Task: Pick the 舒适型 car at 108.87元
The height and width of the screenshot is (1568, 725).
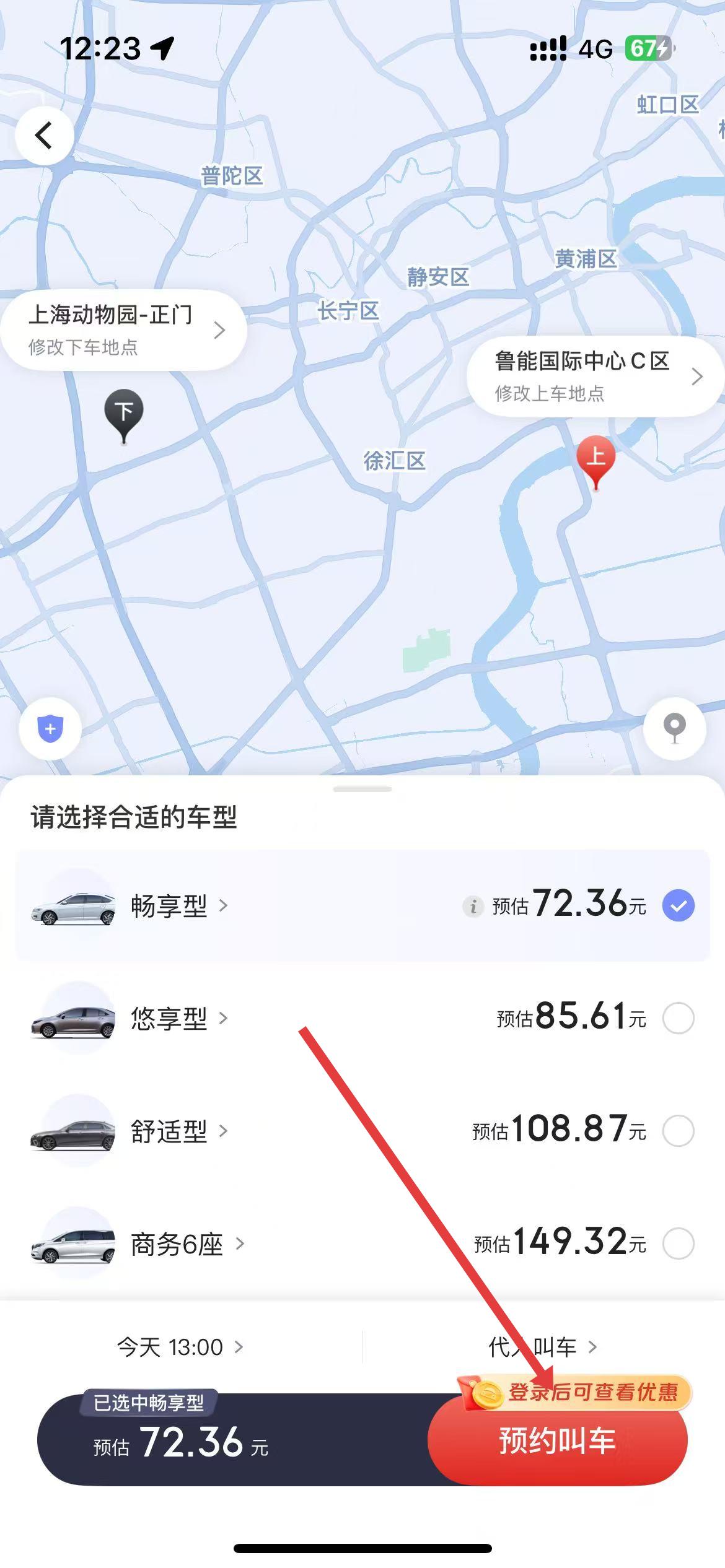Action: 678,1131
